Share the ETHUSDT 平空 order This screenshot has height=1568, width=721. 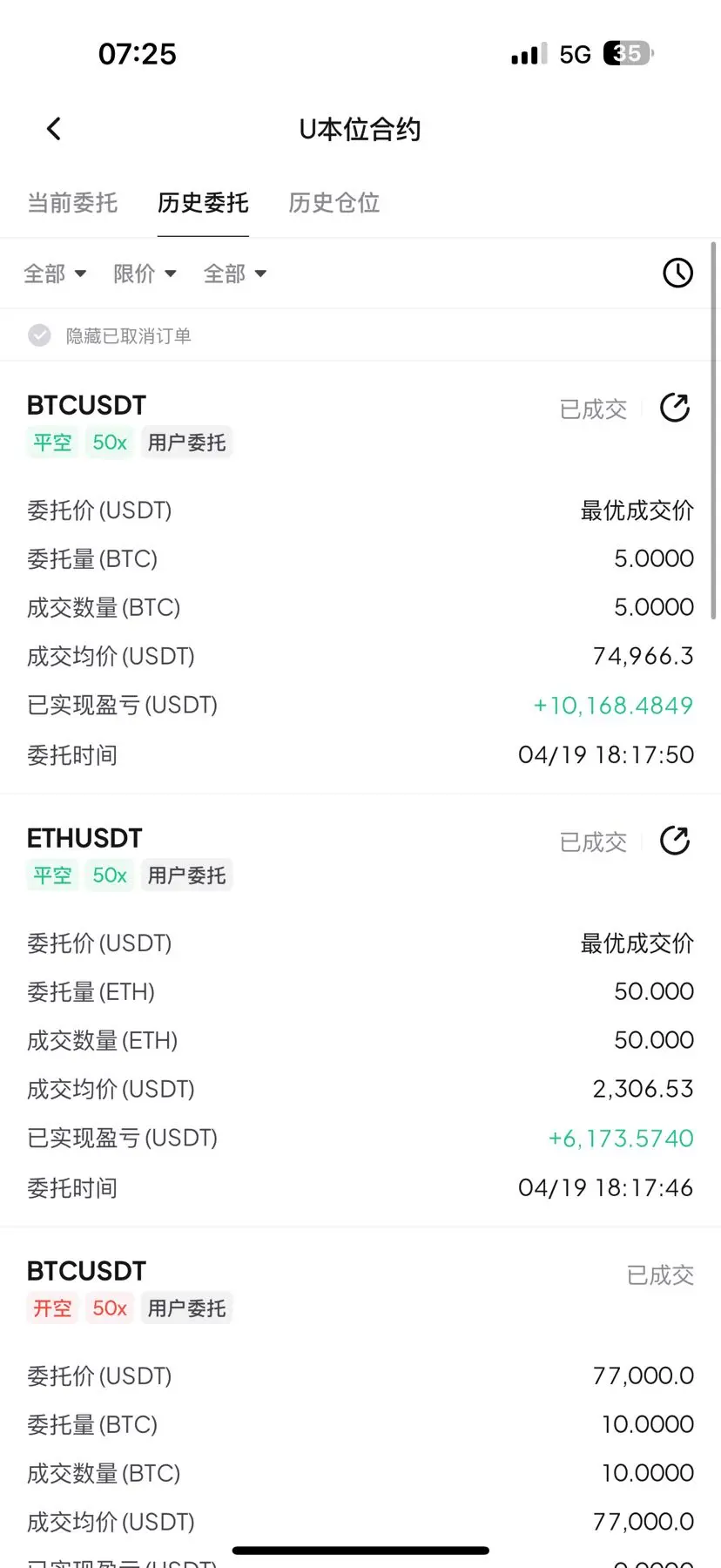point(675,841)
